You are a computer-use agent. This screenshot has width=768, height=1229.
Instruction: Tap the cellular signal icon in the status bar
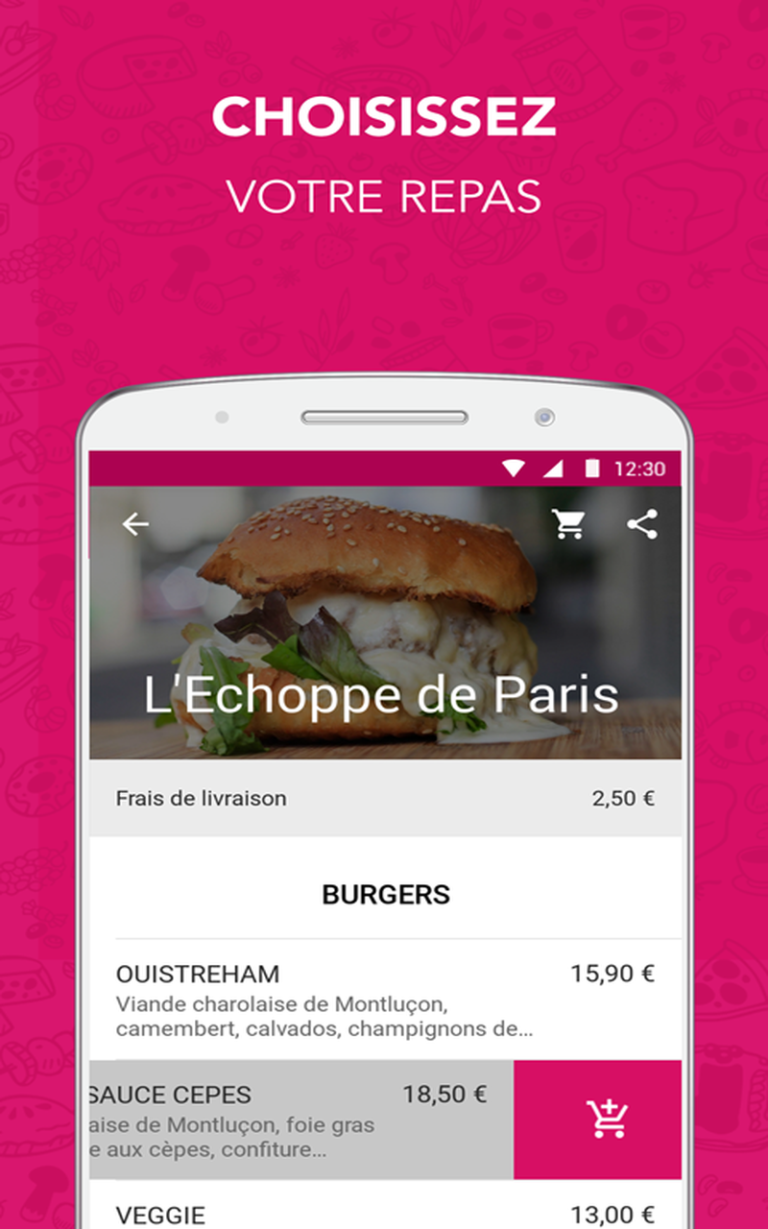click(552, 466)
